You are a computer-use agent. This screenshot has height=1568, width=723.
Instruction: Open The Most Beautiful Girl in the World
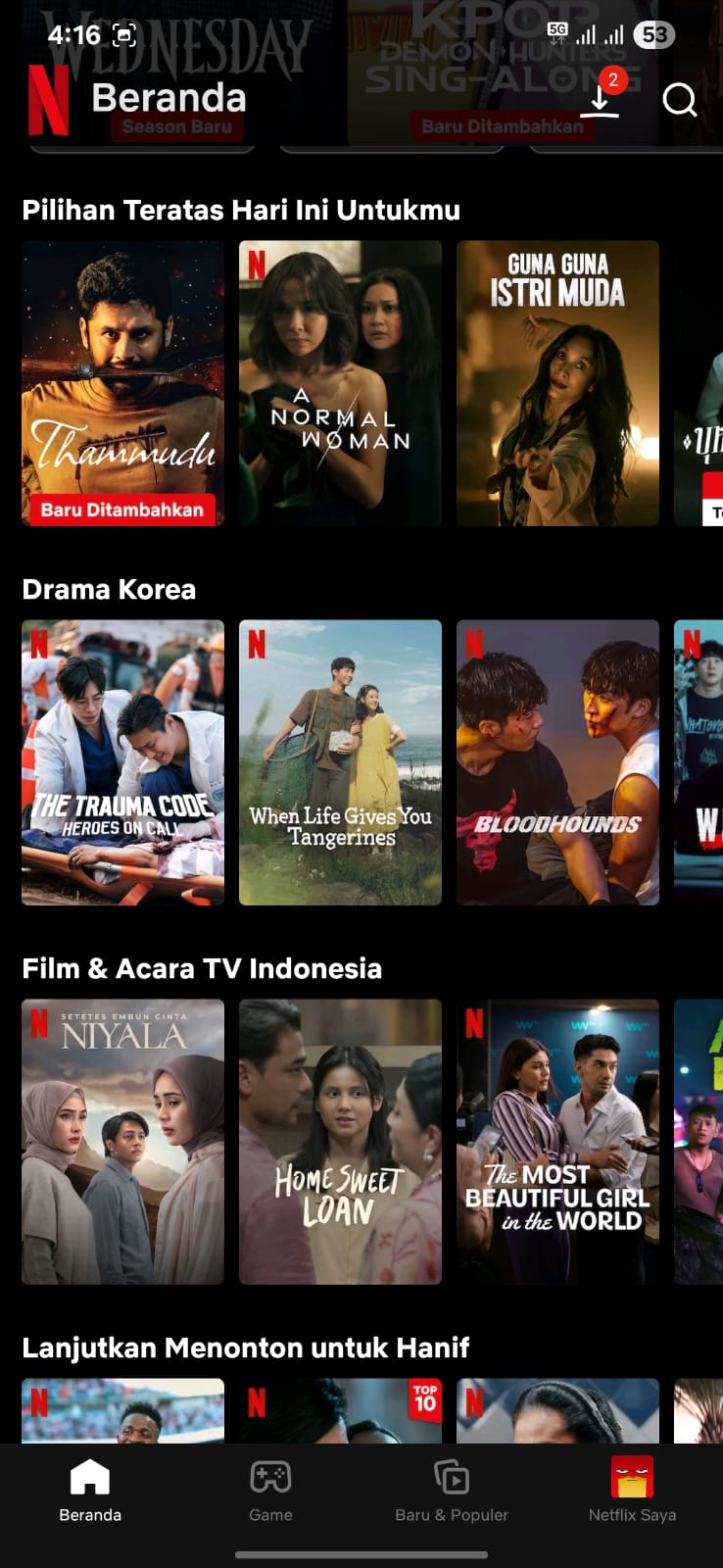[557, 1142]
